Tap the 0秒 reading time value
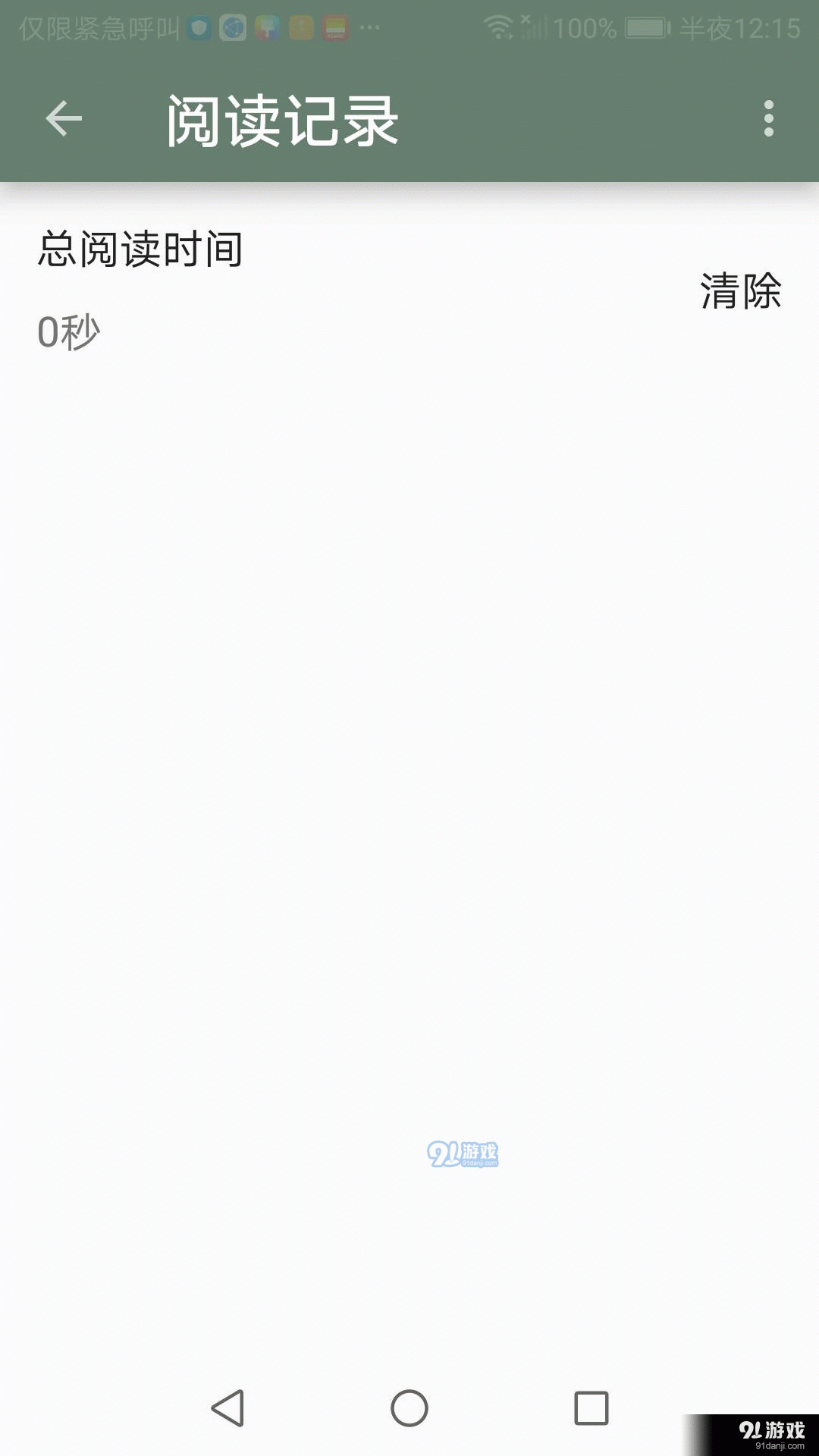Image resolution: width=819 pixels, height=1456 pixels. pyautogui.click(x=68, y=331)
